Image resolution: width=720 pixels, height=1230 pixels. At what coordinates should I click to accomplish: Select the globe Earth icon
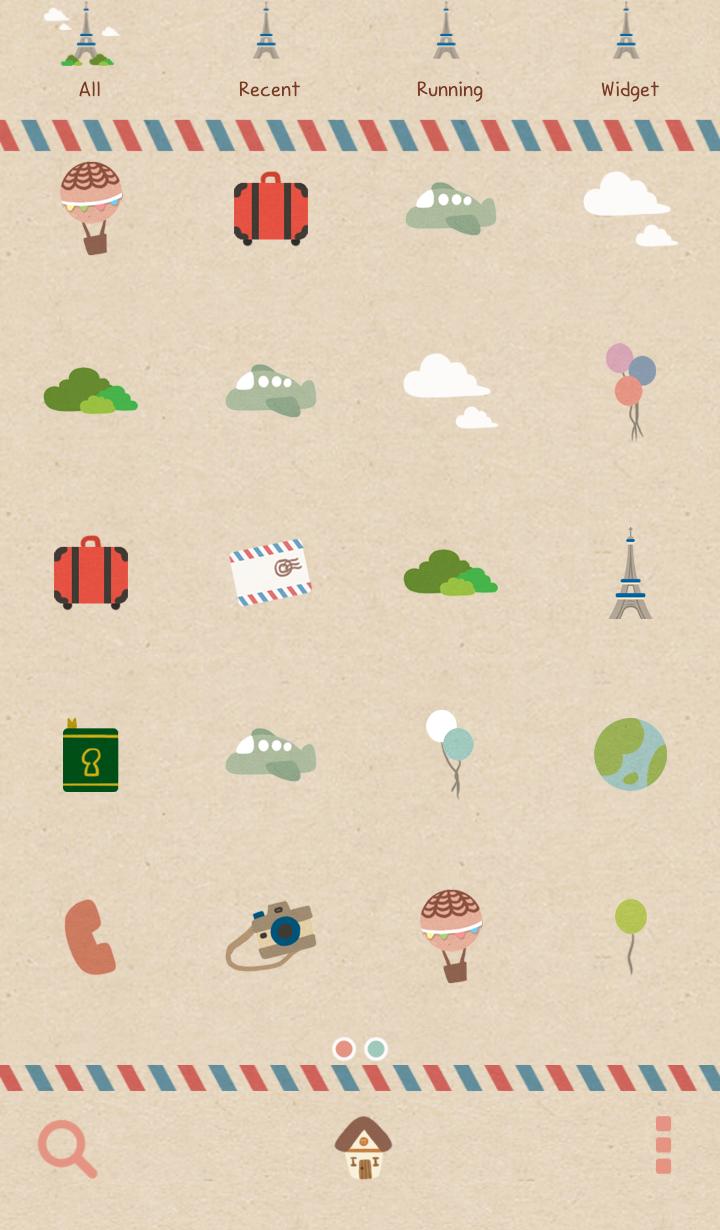630,755
